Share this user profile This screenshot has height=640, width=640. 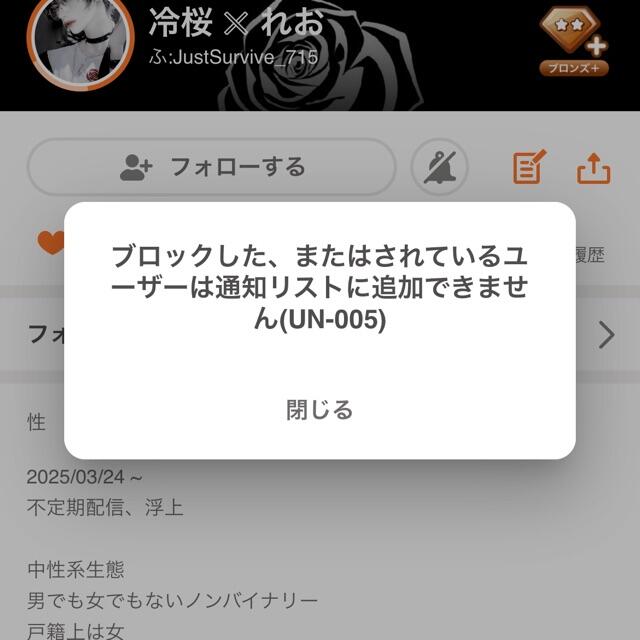click(594, 167)
